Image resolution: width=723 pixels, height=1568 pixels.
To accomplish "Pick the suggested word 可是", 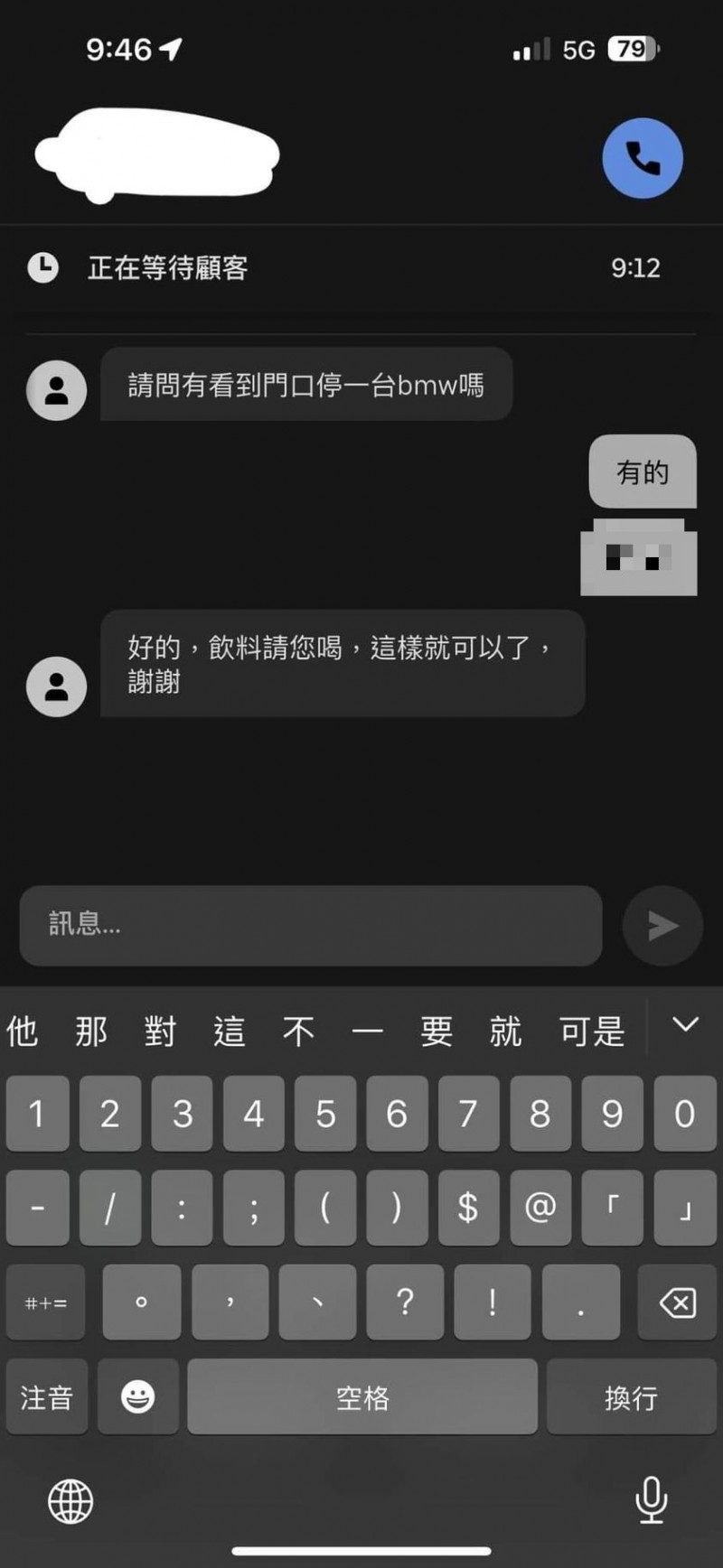I will (x=592, y=1031).
